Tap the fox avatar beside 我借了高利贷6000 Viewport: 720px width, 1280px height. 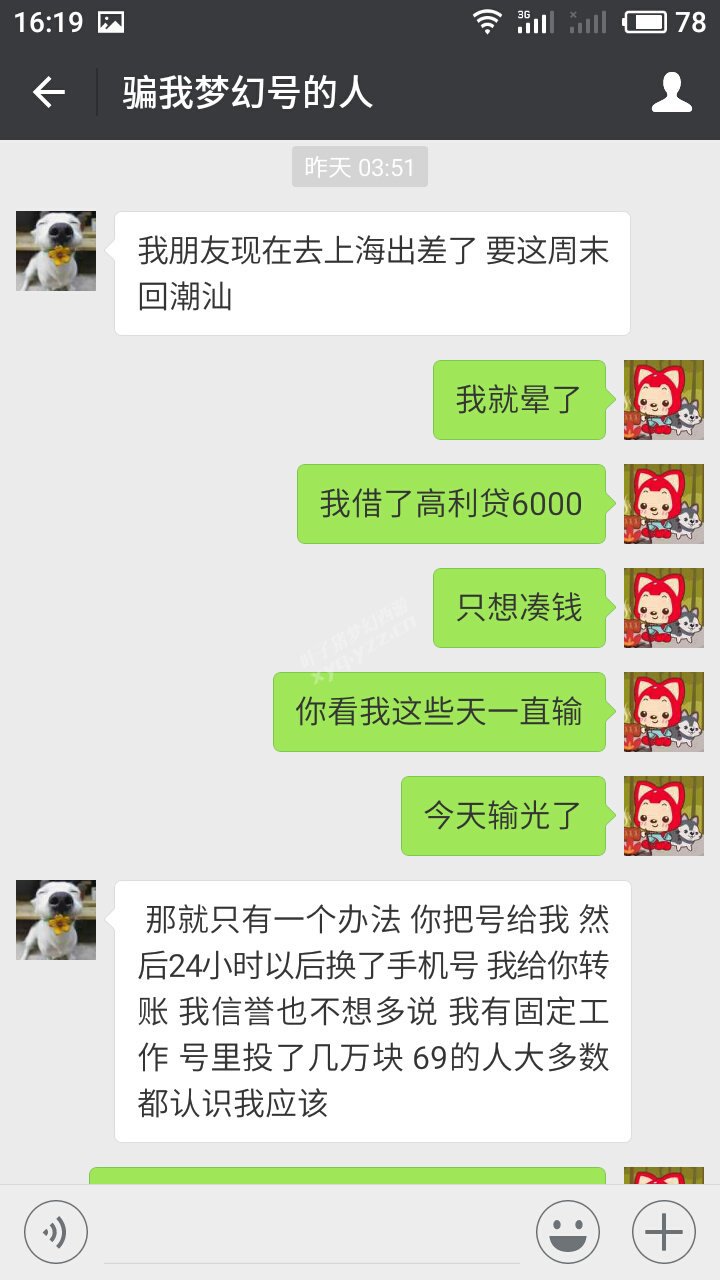[x=664, y=504]
